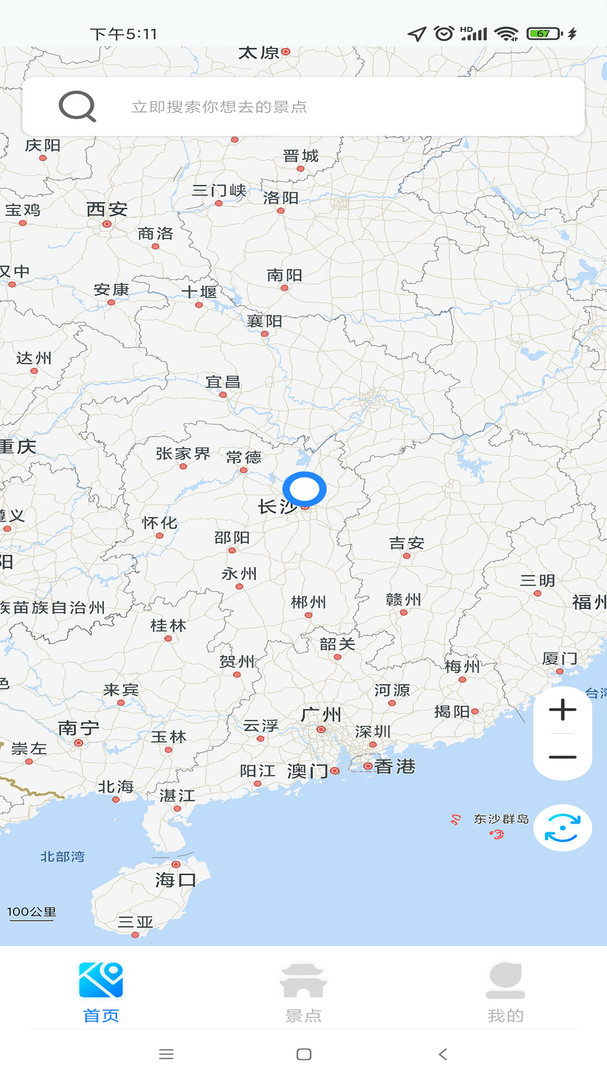This screenshot has height=1080, width=607.
Task: Tap the blue refresh location button
Action: click(x=563, y=828)
